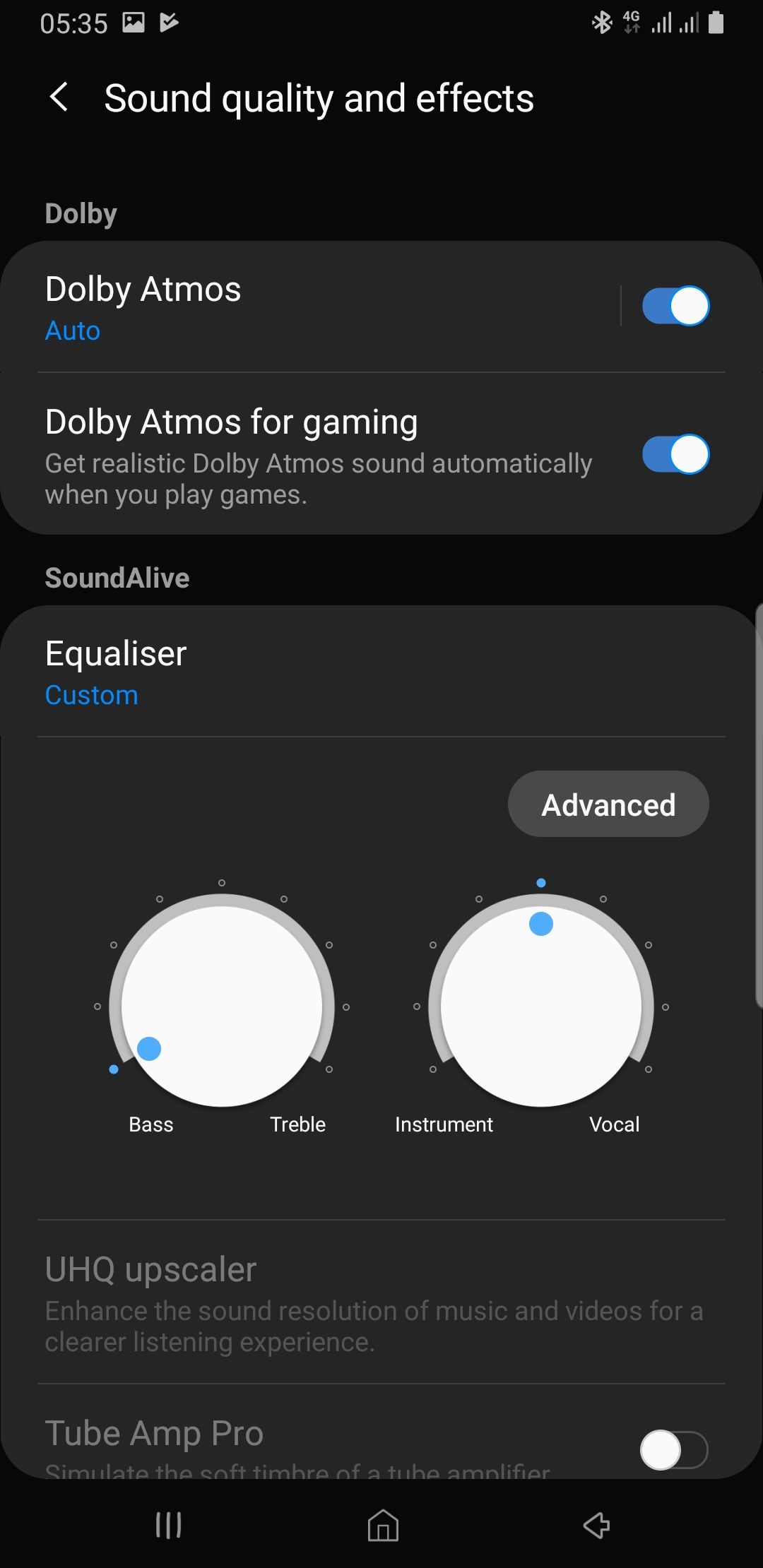The height and width of the screenshot is (1568, 763).
Task: Enable the Tube Amp Pro switch
Action: pyautogui.click(x=673, y=1449)
